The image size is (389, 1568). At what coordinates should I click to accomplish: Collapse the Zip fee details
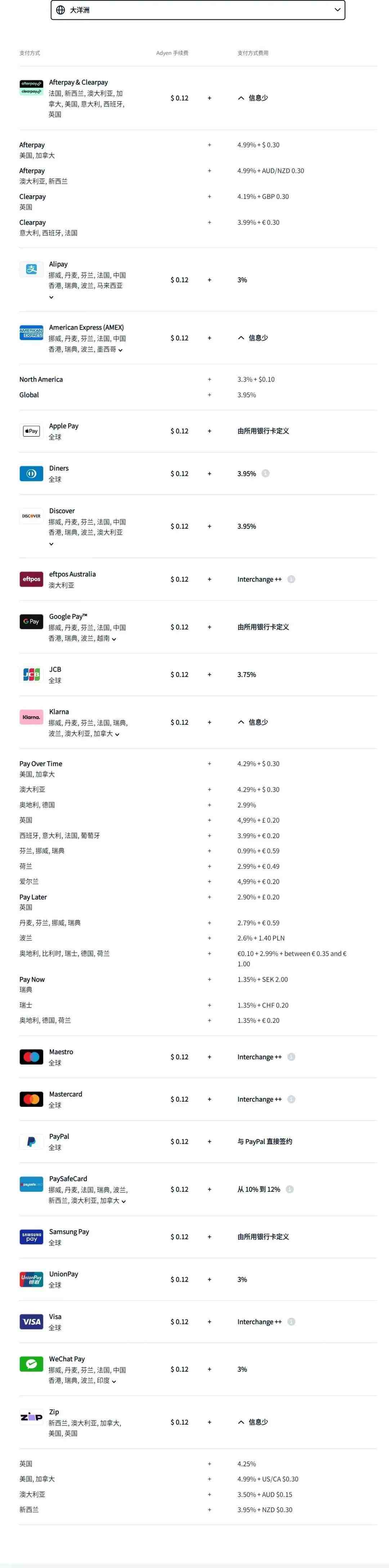(252, 1422)
